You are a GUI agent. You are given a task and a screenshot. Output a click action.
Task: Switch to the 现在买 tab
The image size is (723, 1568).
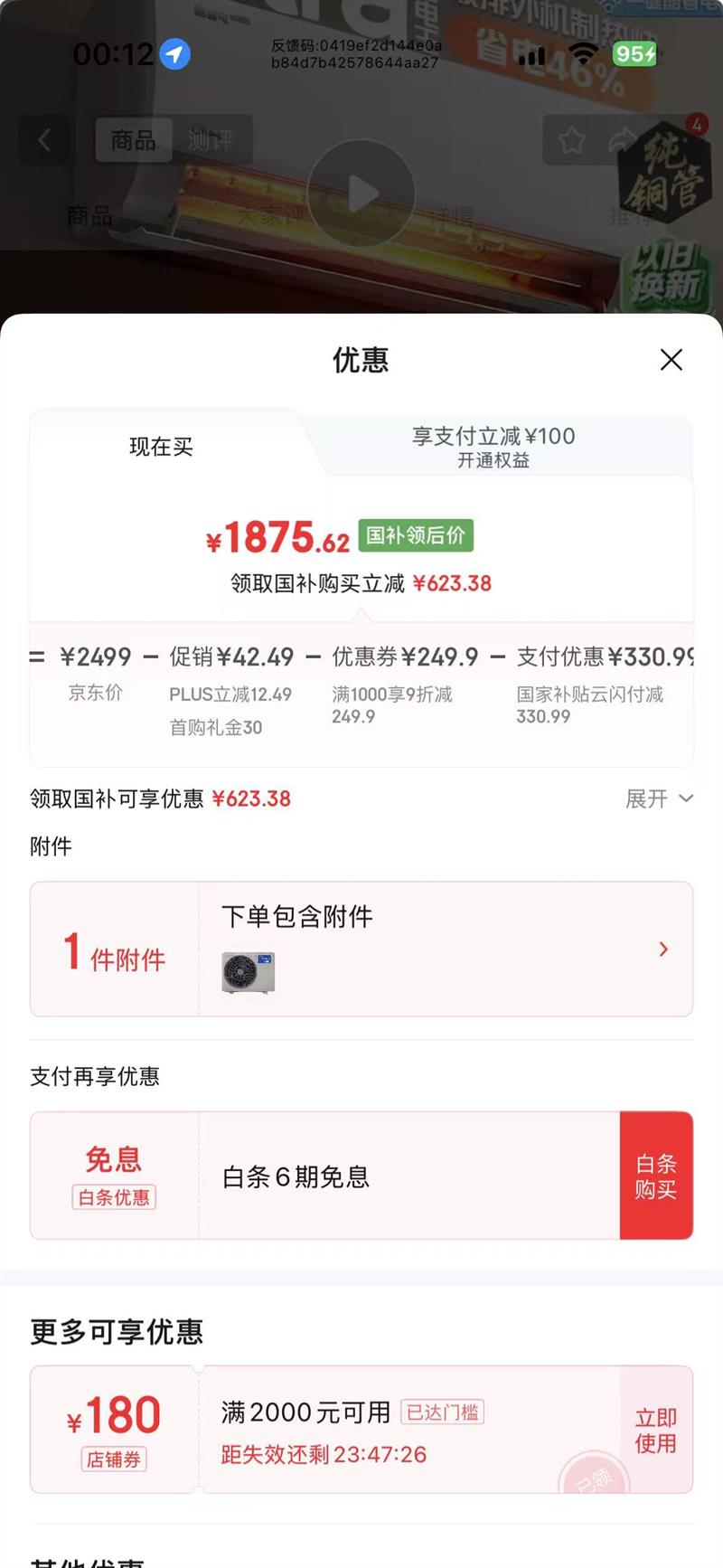coord(161,447)
